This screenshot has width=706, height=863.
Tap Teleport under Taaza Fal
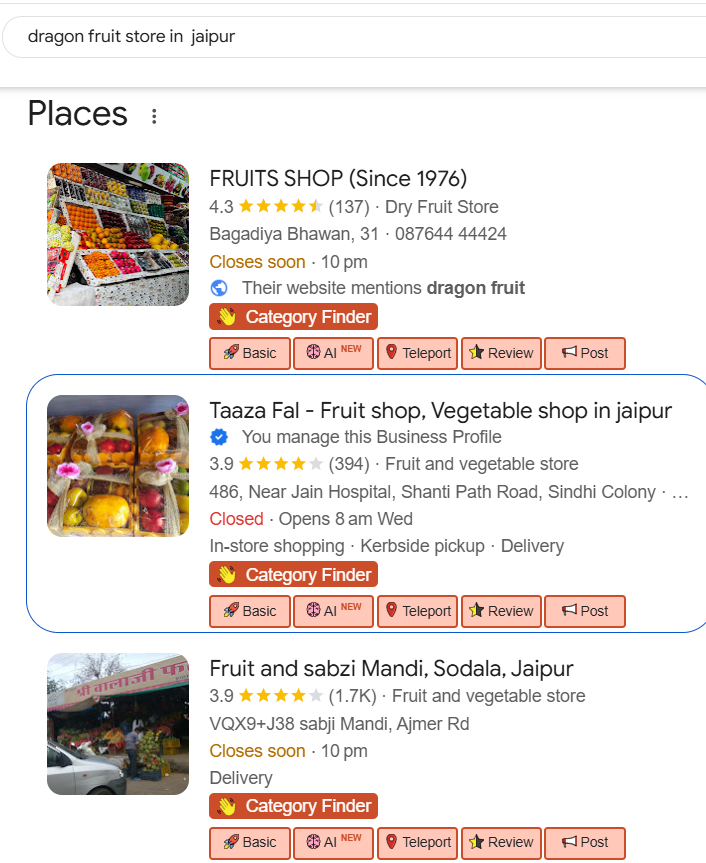(x=417, y=611)
